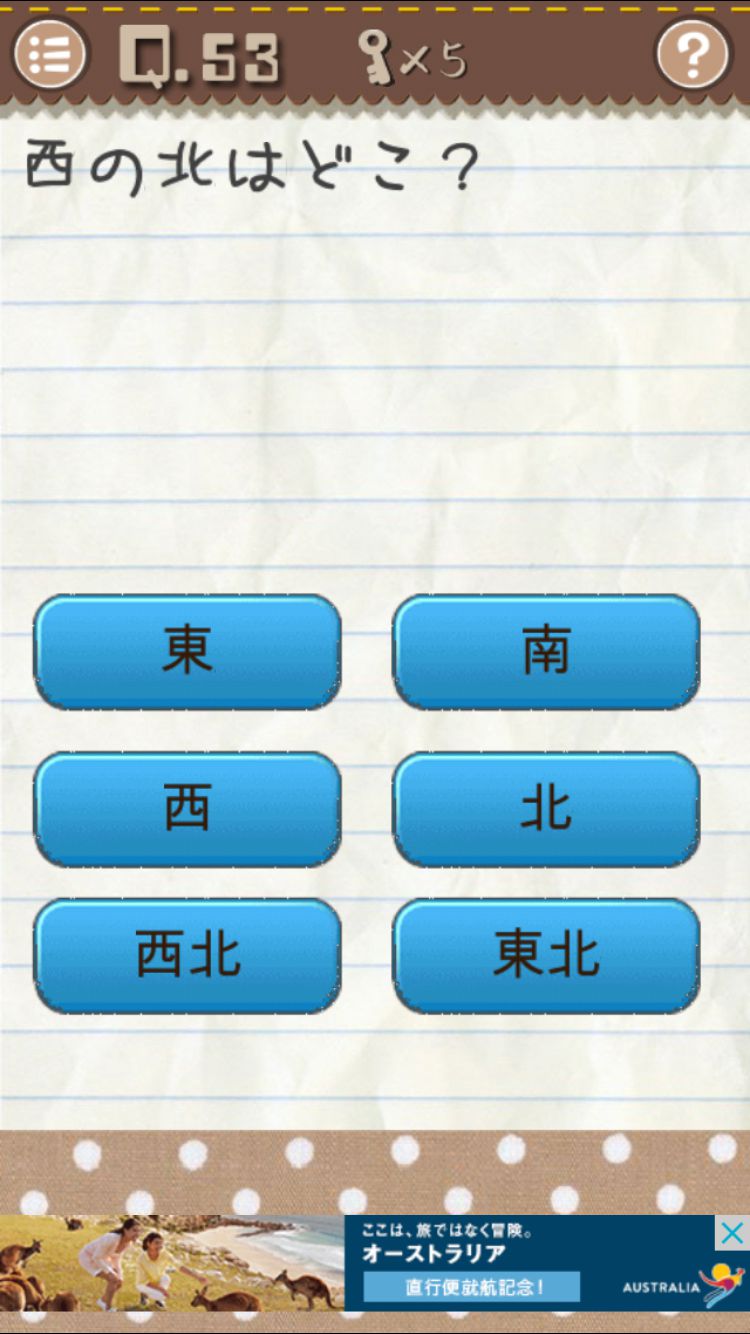The image size is (750, 1334).
Task: Answer with 西北
Action: coord(188,955)
